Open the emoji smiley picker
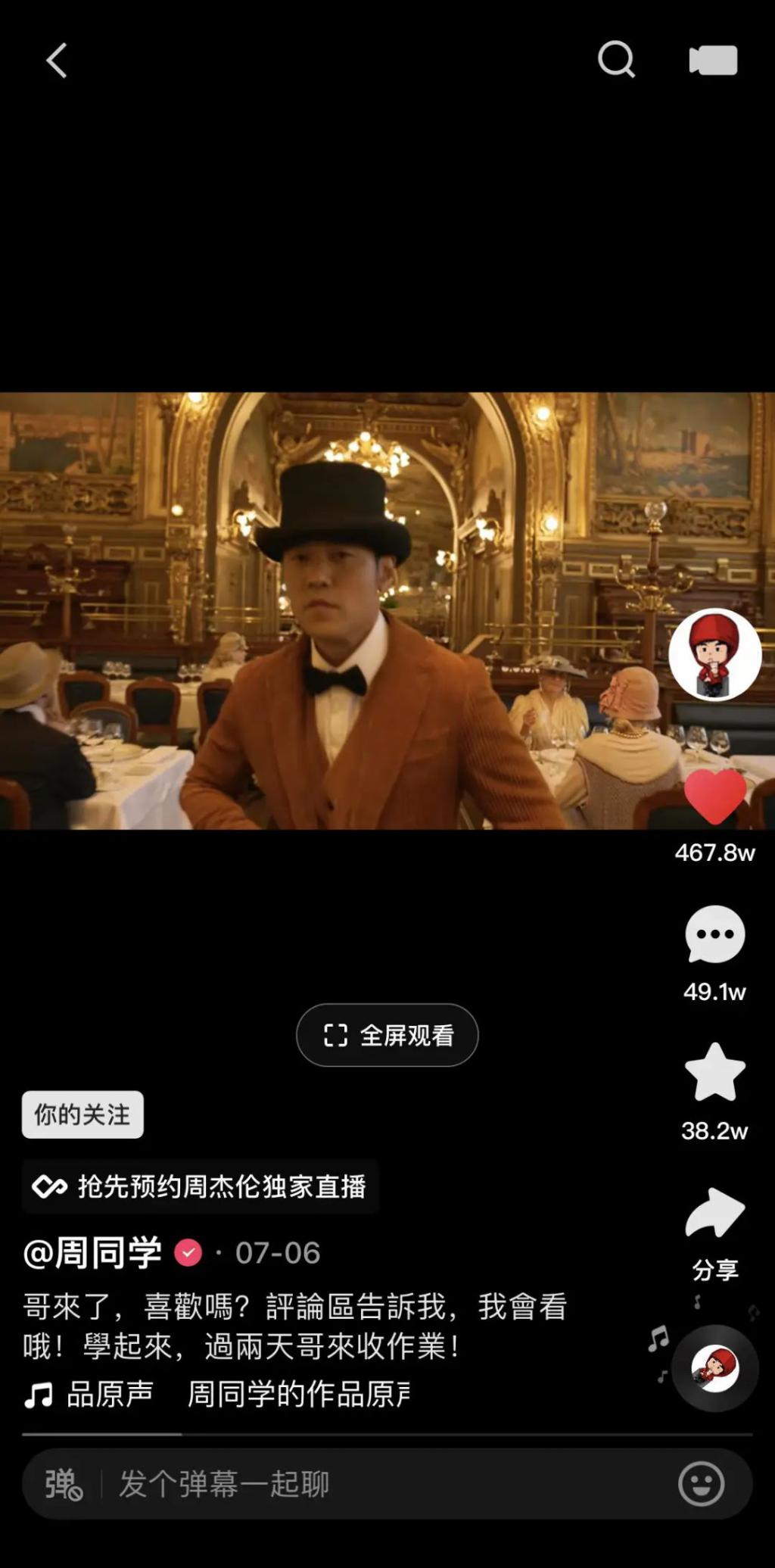This screenshot has width=775, height=1568. coord(701,1484)
